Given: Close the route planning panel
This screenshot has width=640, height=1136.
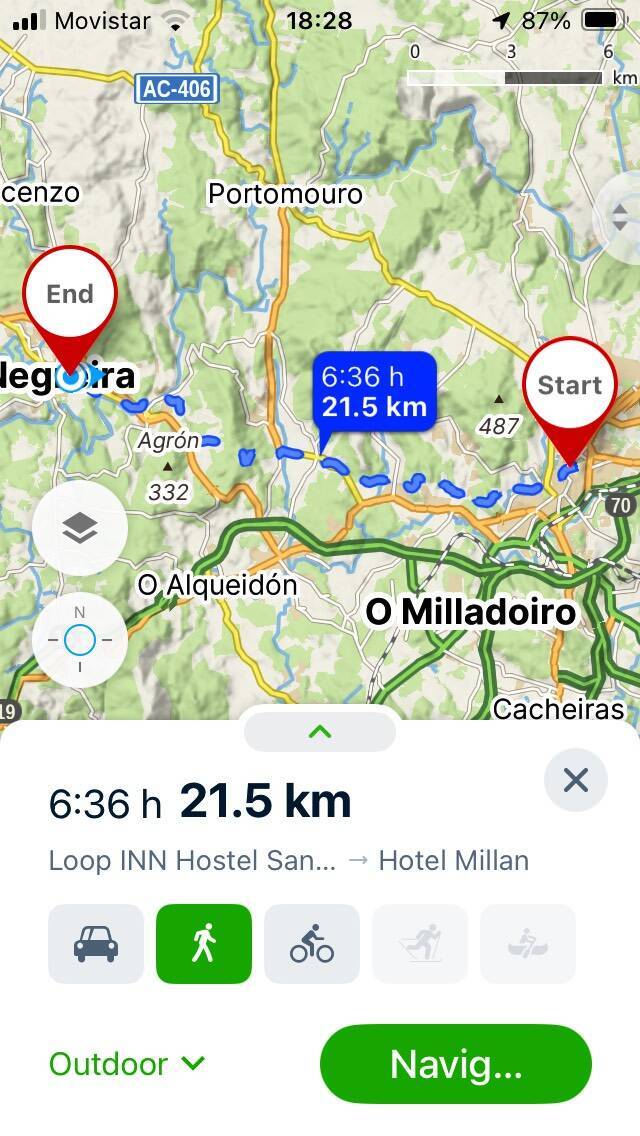Looking at the screenshot, I should click(x=576, y=780).
